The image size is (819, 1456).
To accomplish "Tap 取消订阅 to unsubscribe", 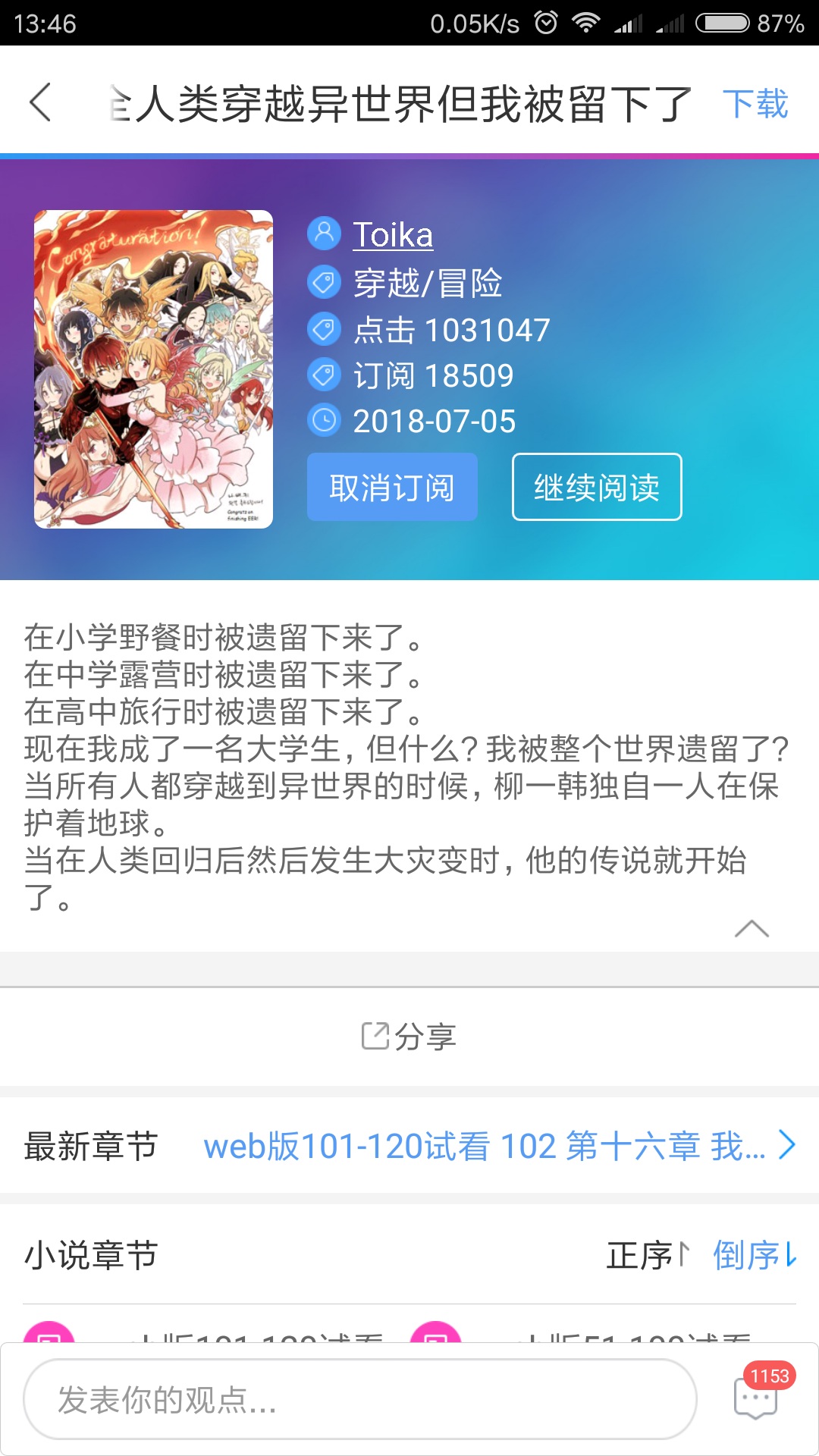I will click(392, 487).
